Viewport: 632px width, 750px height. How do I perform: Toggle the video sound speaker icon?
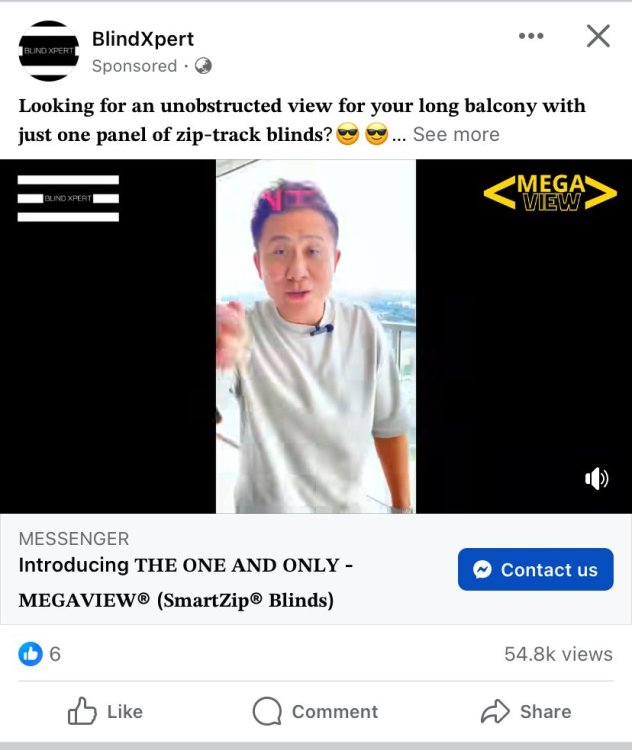click(597, 479)
